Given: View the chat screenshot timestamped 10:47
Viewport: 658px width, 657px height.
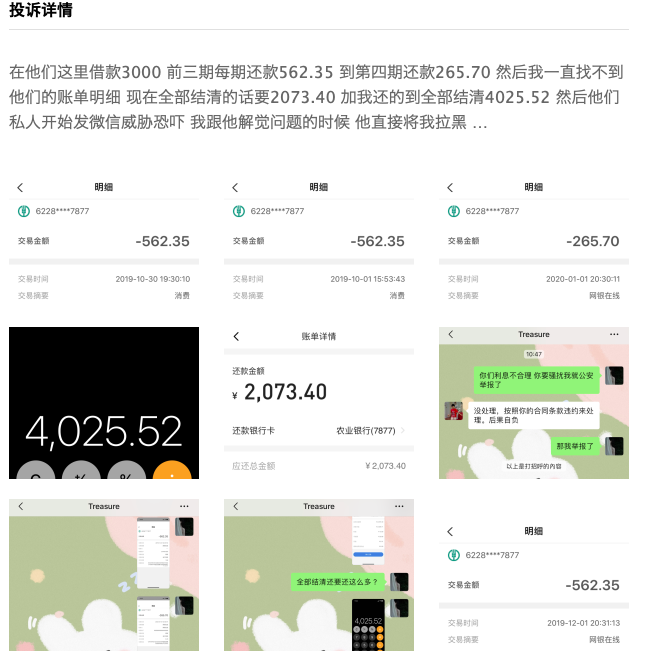Looking at the screenshot, I should pos(534,403).
